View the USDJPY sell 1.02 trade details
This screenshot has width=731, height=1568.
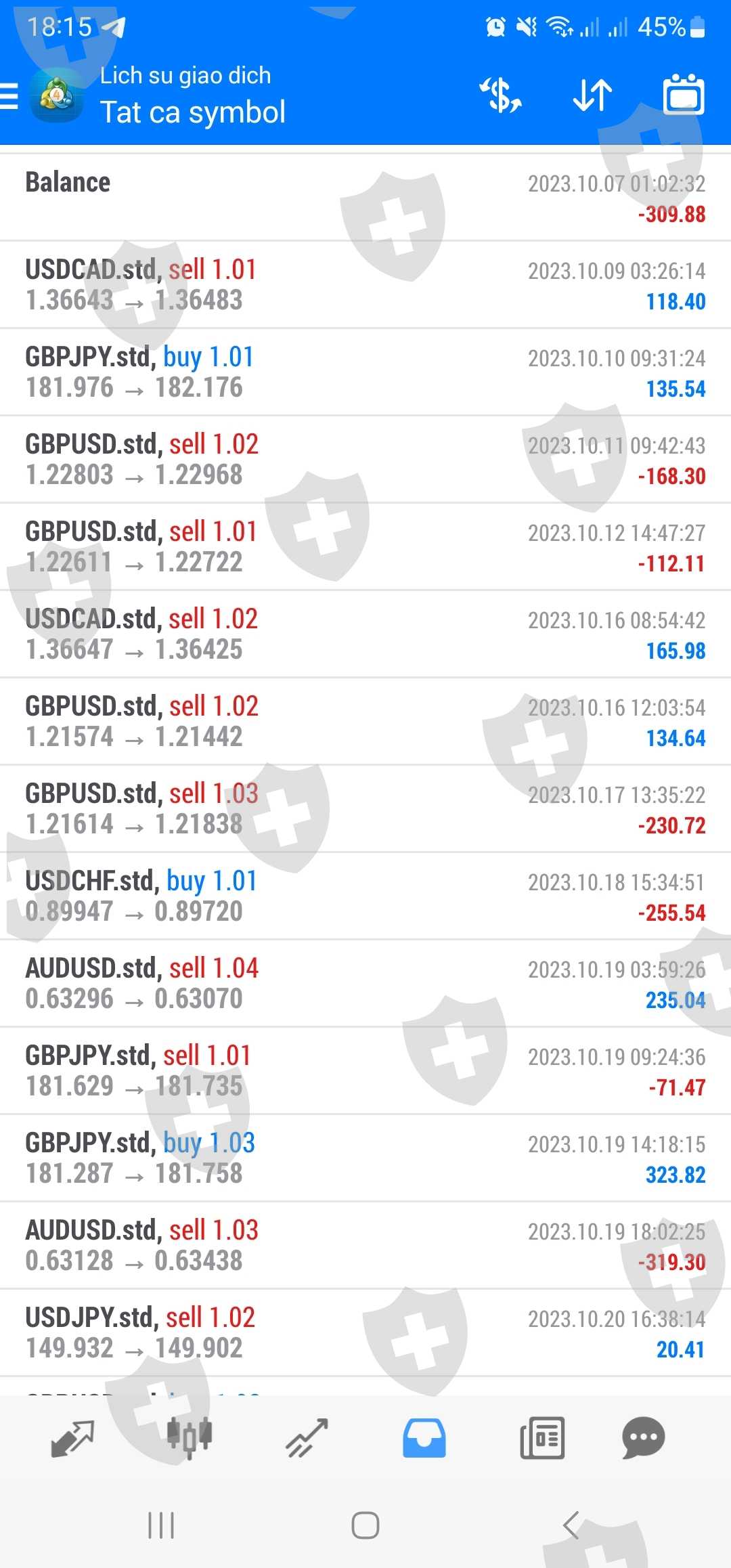point(365,1333)
